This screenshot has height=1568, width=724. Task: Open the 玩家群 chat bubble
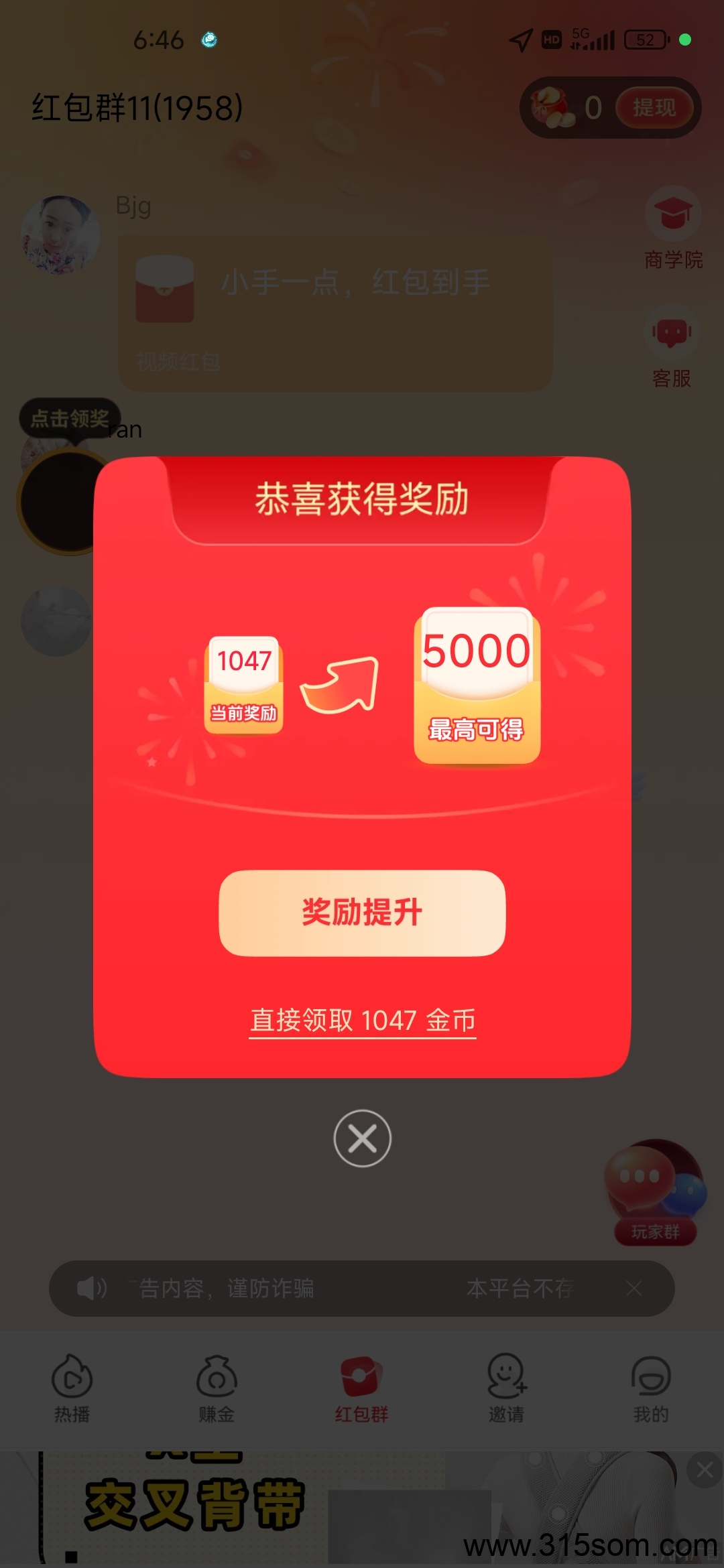(x=655, y=1193)
